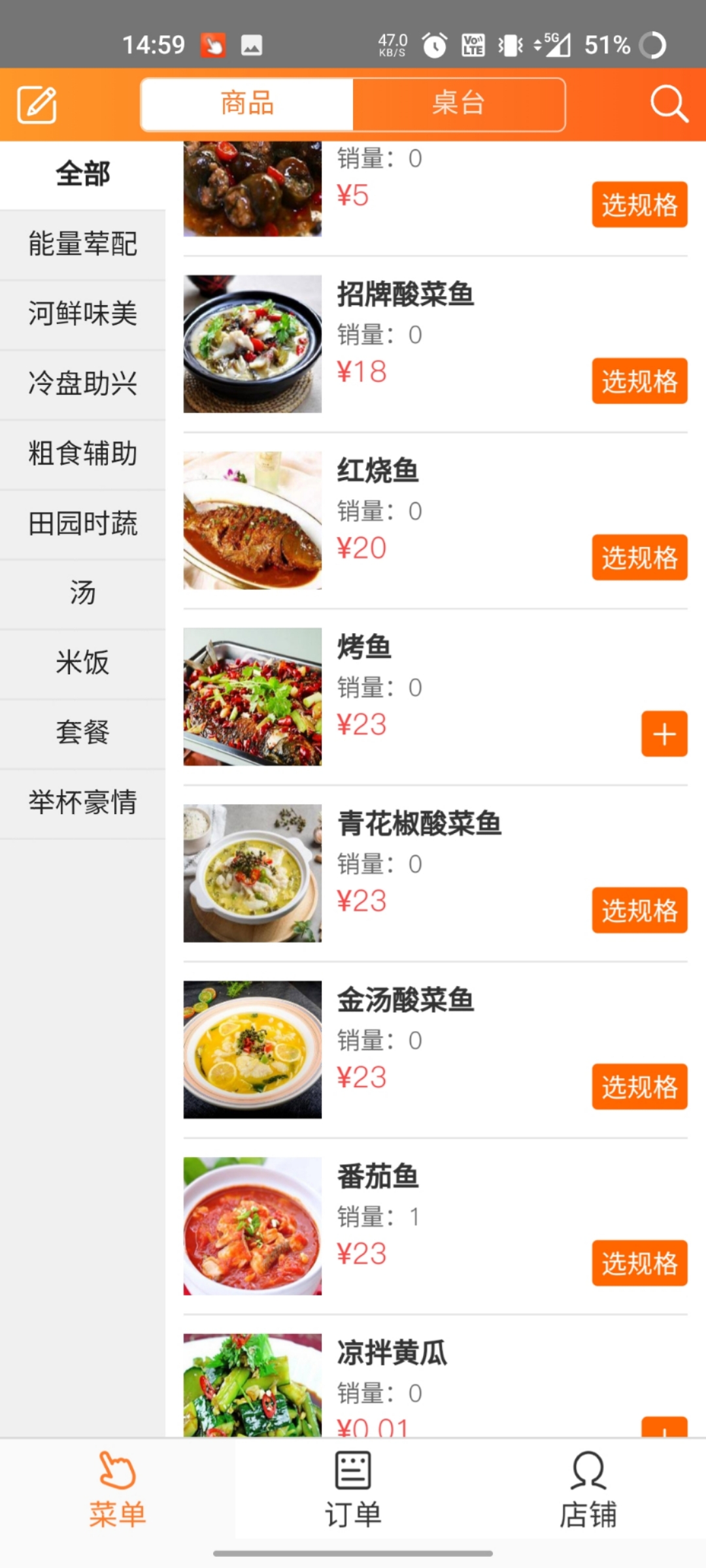Select 选规格 on 金汤酸菜鱼
The width and height of the screenshot is (706, 1568).
tap(639, 1086)
